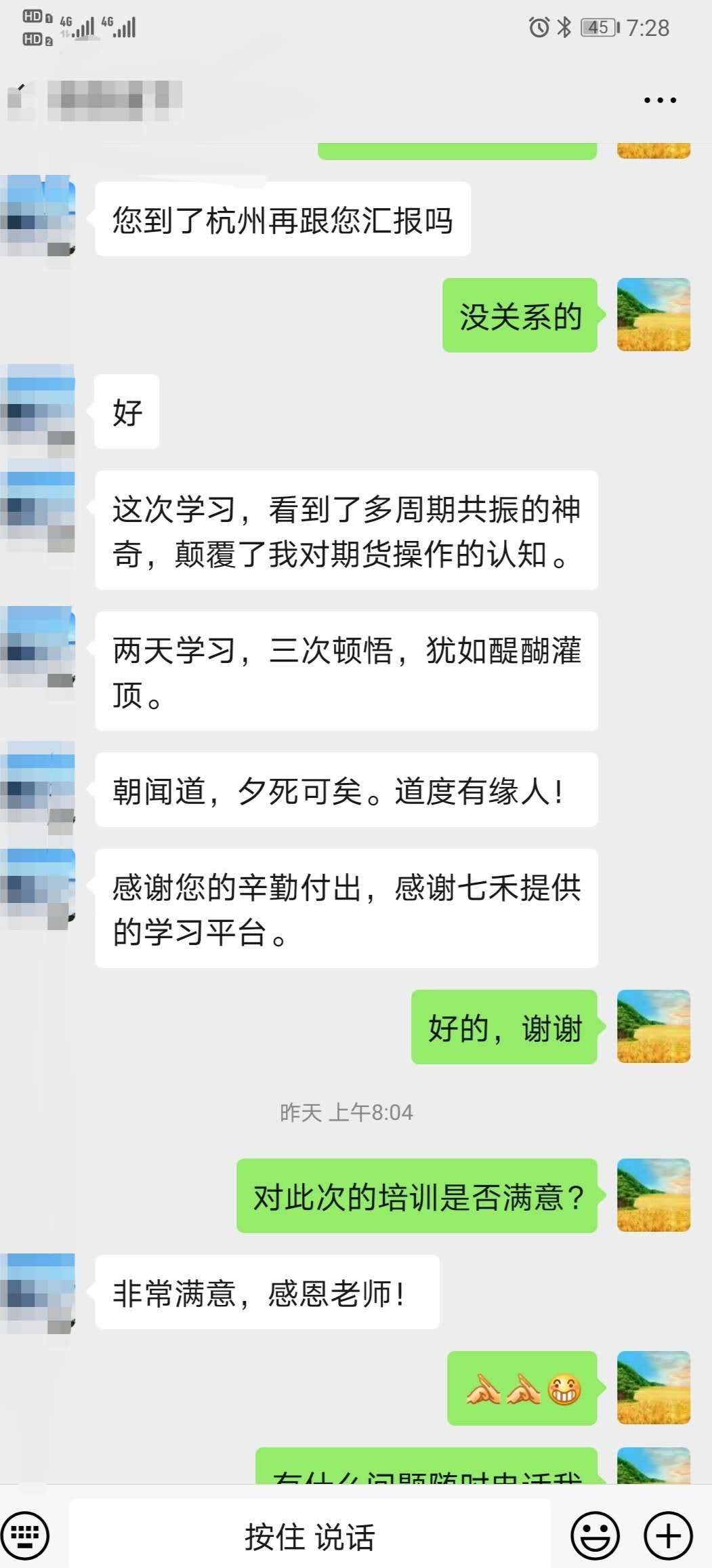The height and width of the screenshot is (1568, 712).
Task: Open the three-dot chat options menu
Action: click(x=659, y=100)
